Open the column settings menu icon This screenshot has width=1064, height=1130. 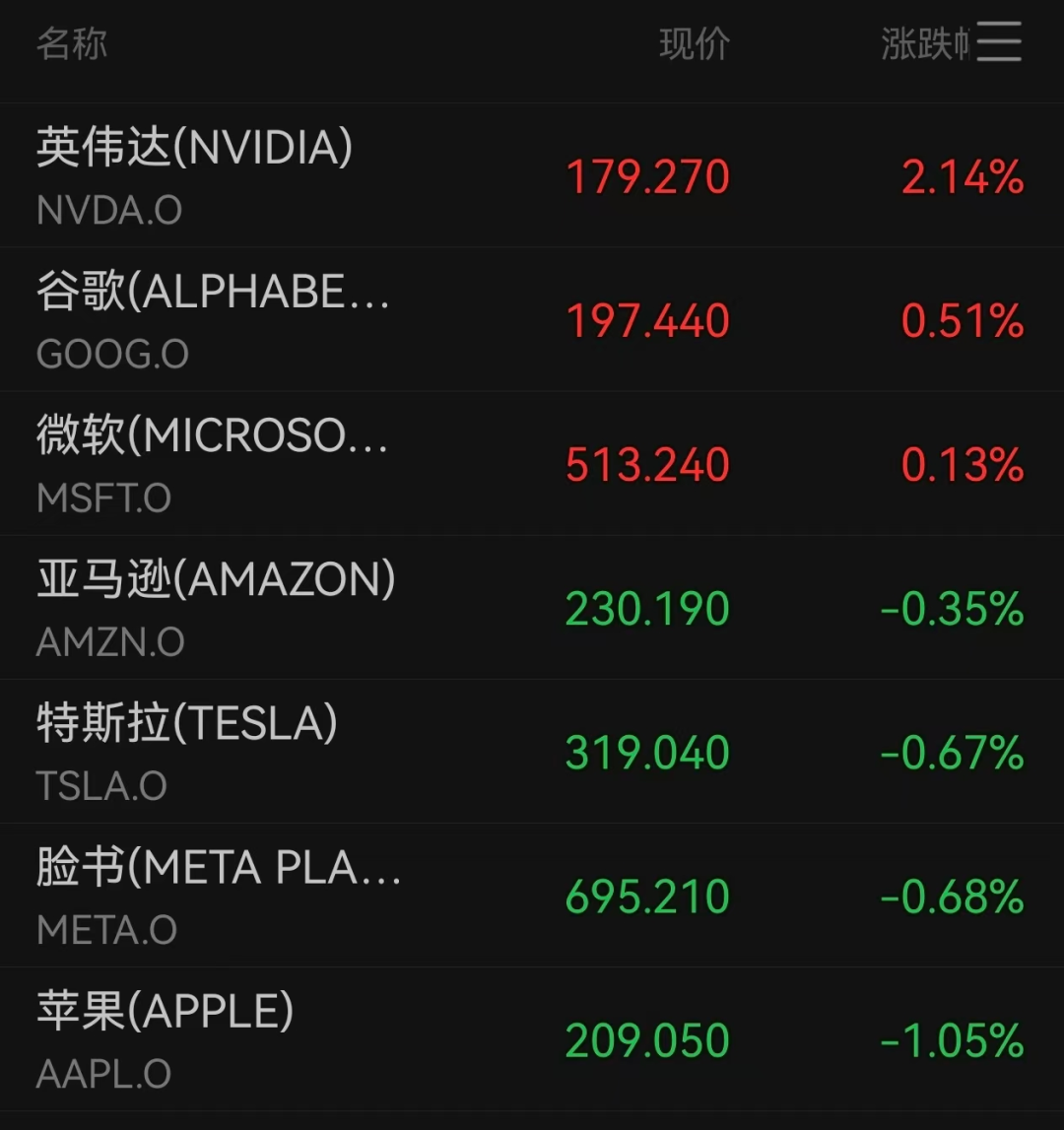998,43
